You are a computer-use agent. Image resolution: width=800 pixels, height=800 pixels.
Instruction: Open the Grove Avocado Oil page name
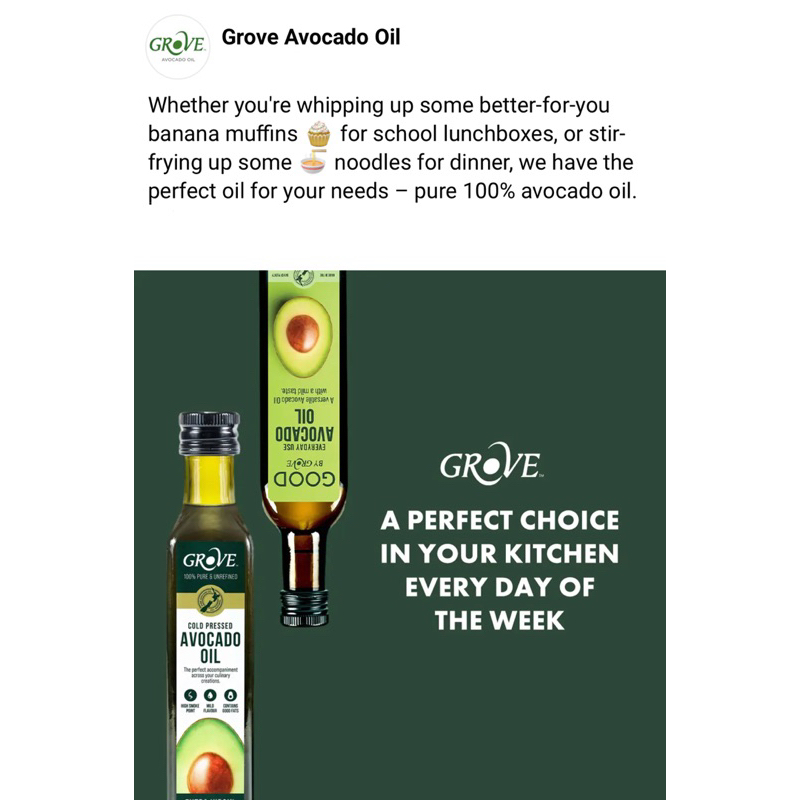click(311, 37)
